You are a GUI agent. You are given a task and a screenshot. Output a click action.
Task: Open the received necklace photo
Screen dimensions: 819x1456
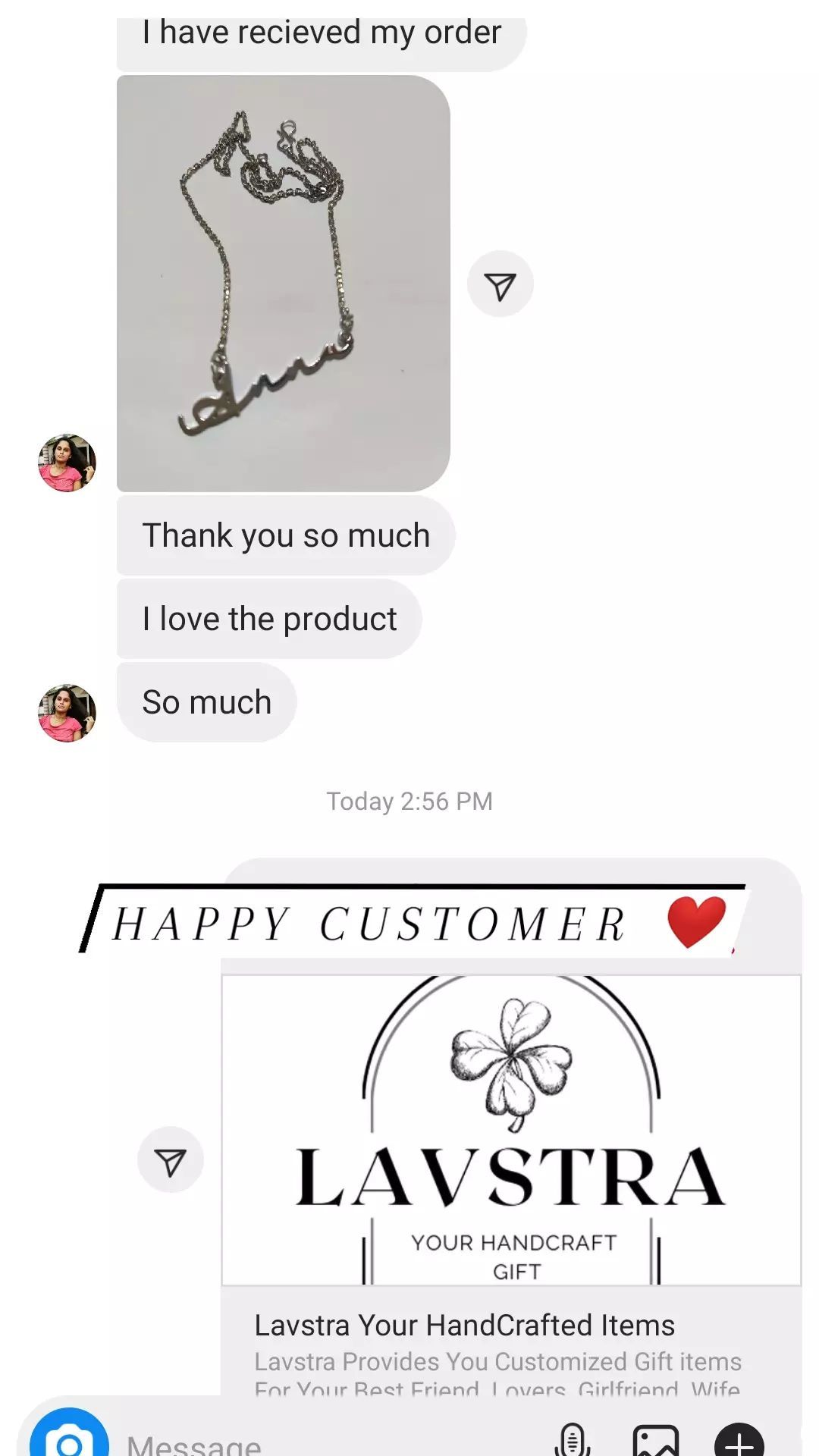[x=283, y=283]
